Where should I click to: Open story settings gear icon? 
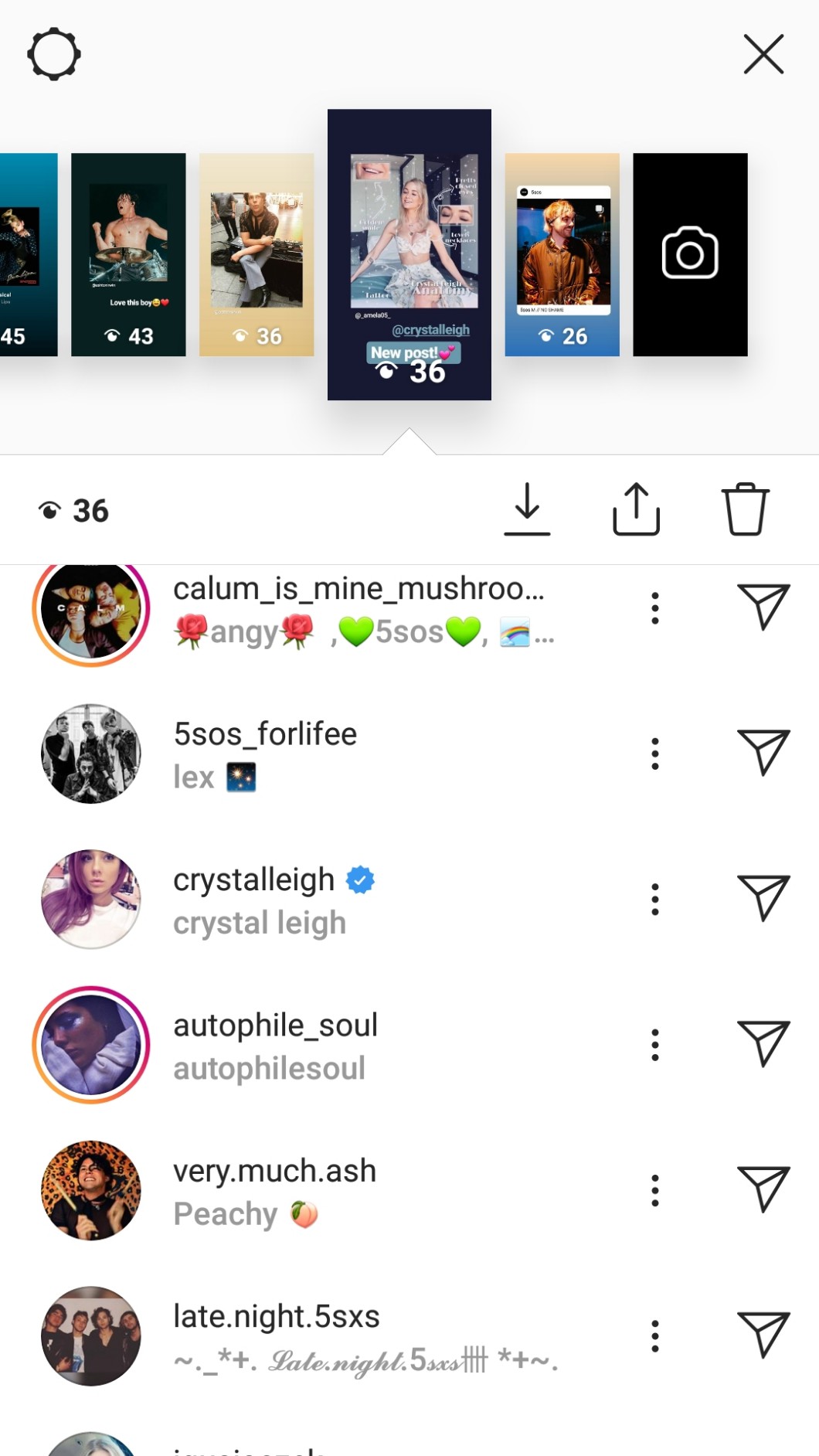53,55
